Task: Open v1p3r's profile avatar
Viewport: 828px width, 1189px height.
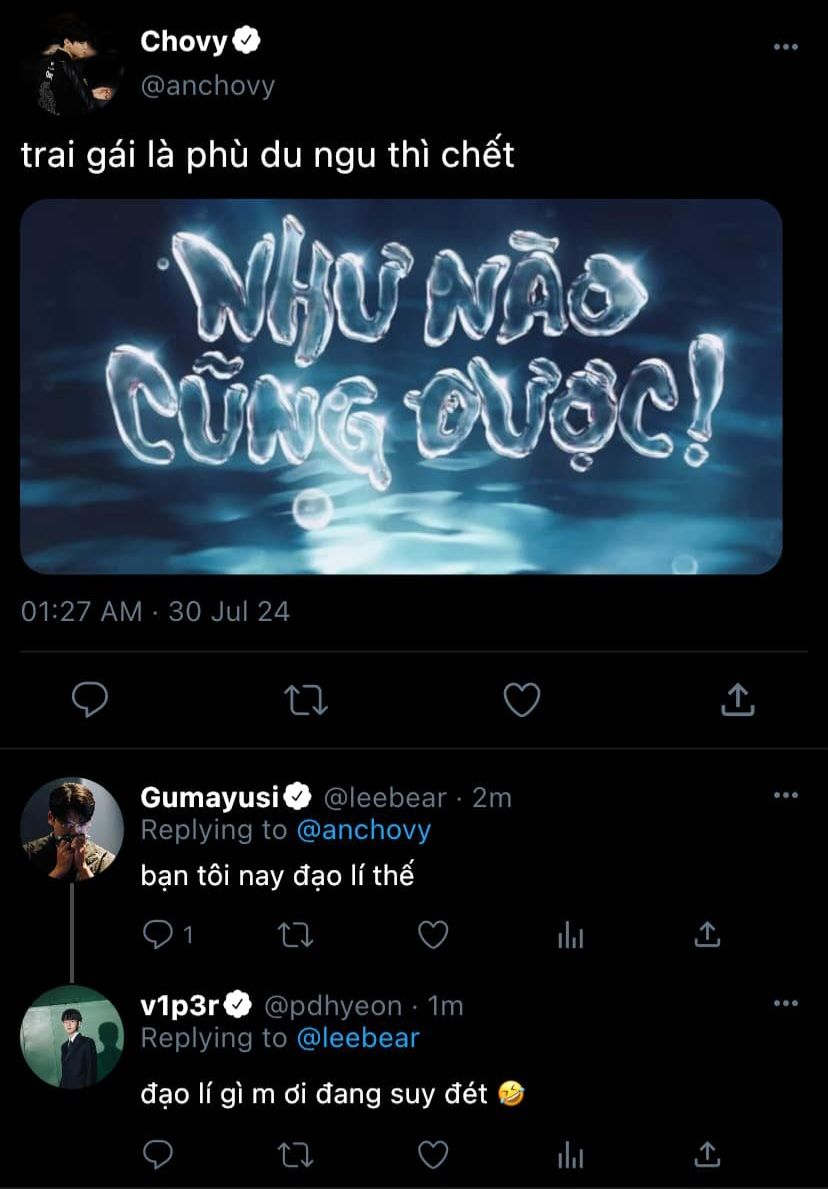Action: click(72, 1037)
